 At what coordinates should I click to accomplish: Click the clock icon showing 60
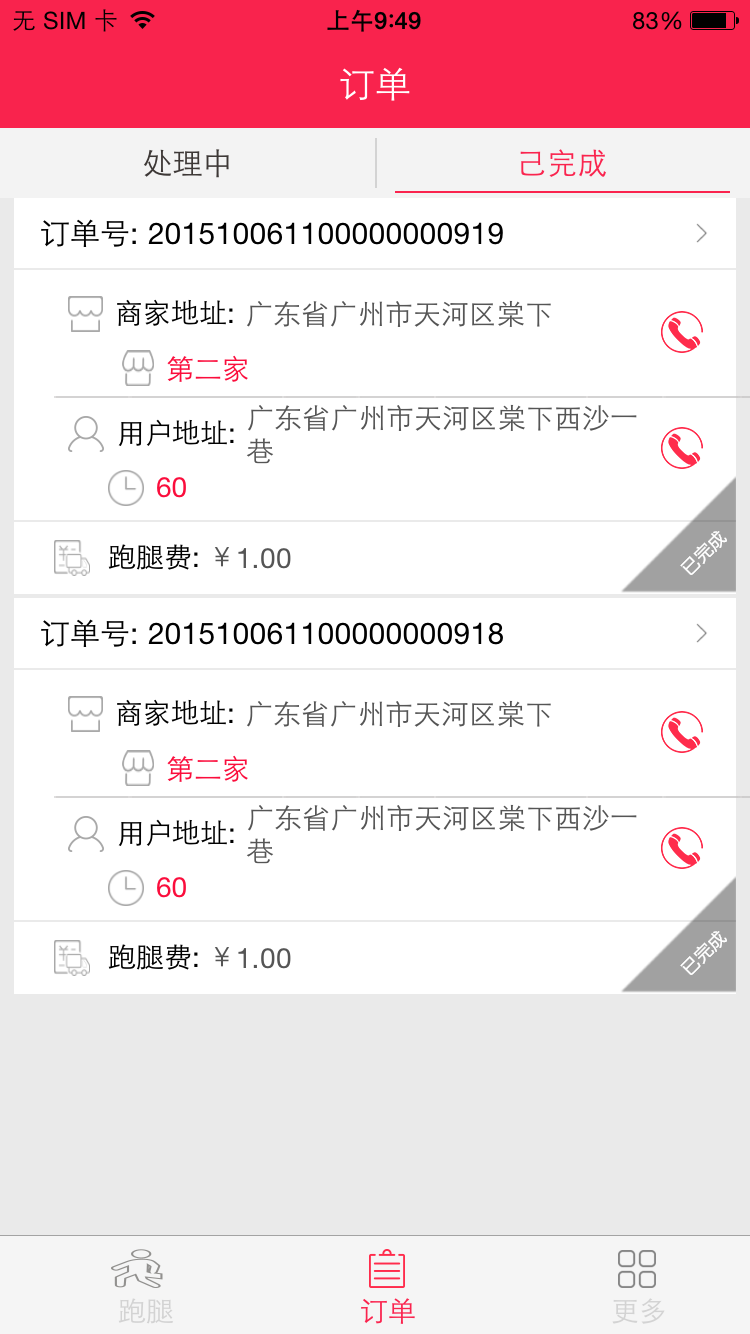(125, 487)
